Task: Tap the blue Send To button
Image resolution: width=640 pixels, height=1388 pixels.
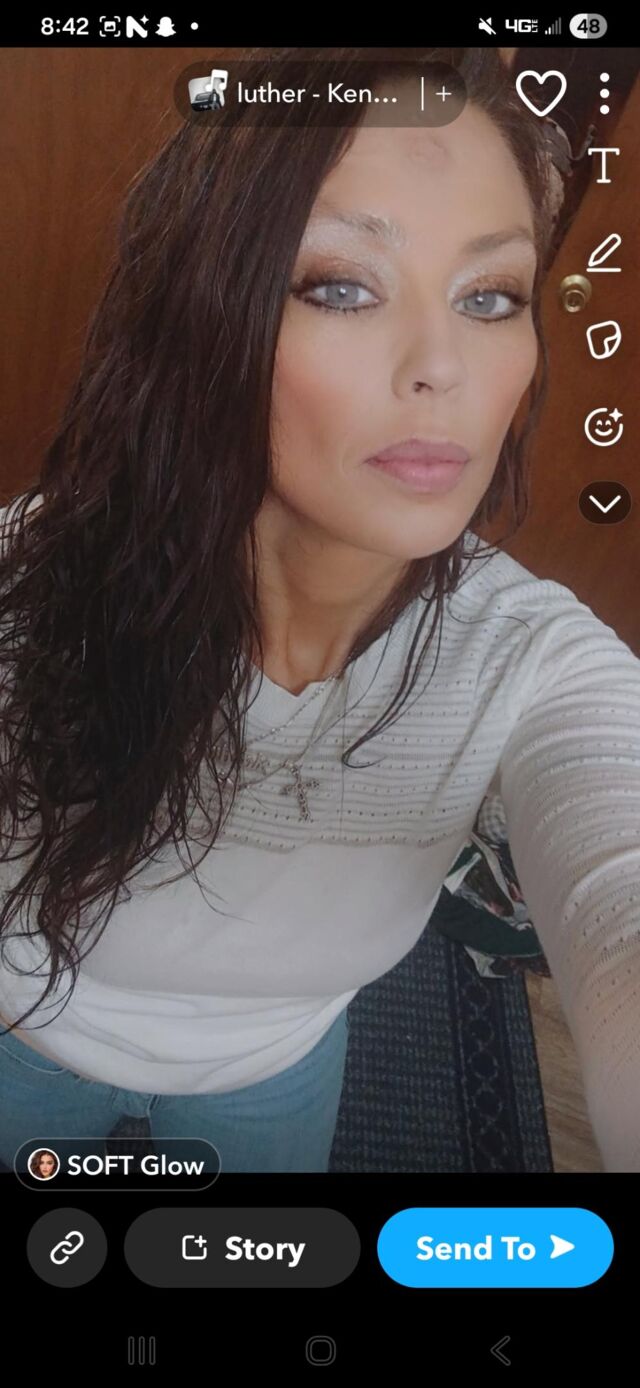Action: (495, 1247)
